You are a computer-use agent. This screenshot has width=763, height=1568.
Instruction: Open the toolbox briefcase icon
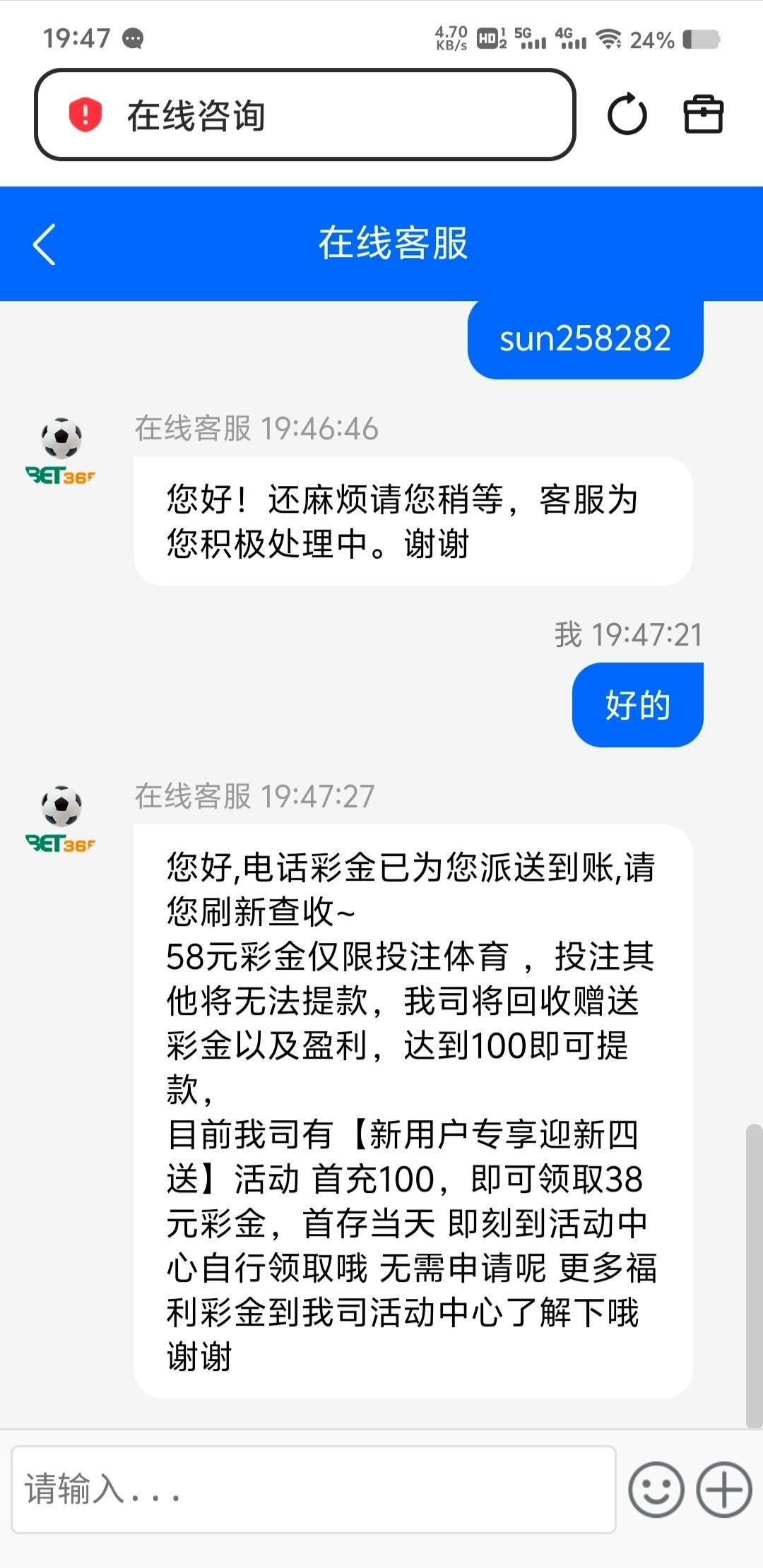704,114
